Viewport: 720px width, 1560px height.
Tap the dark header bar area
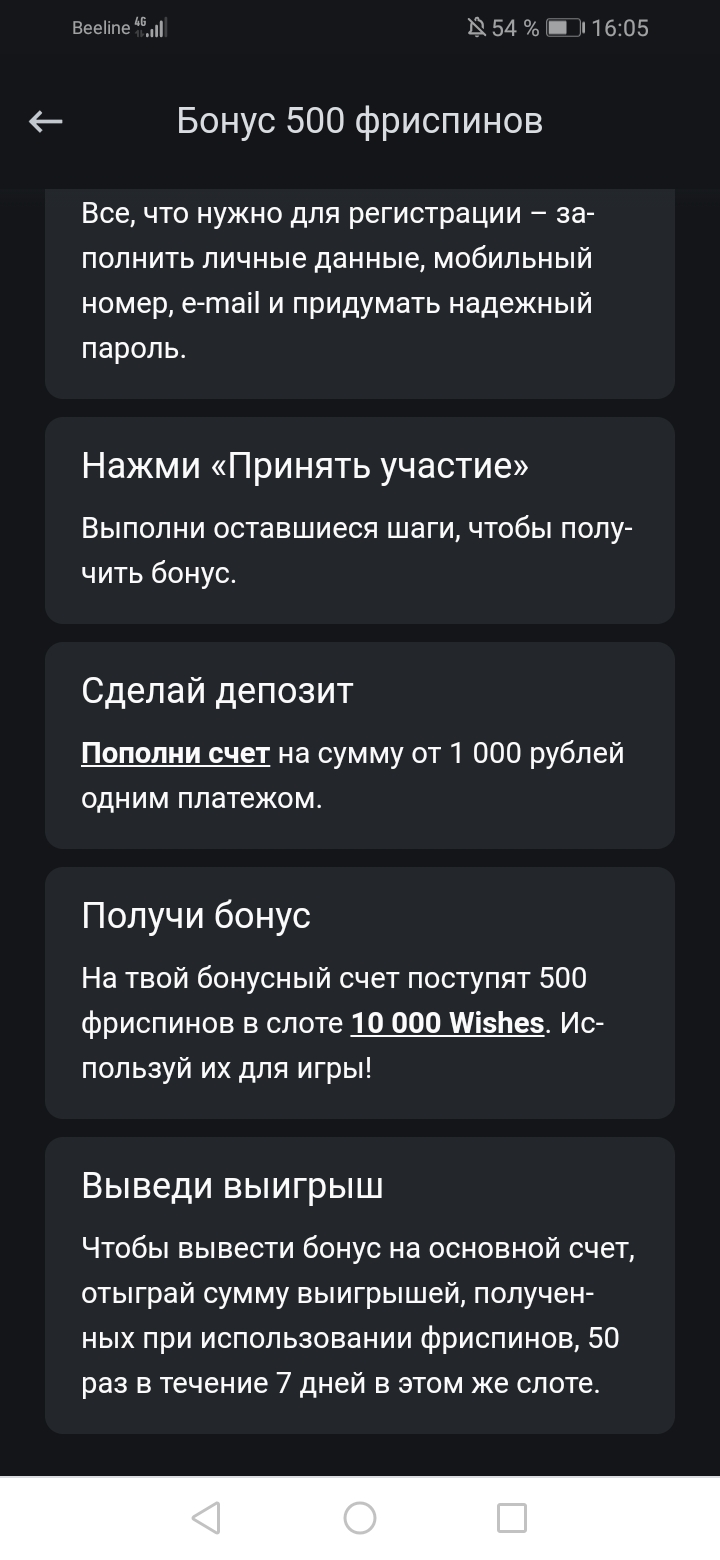(600, 122)
